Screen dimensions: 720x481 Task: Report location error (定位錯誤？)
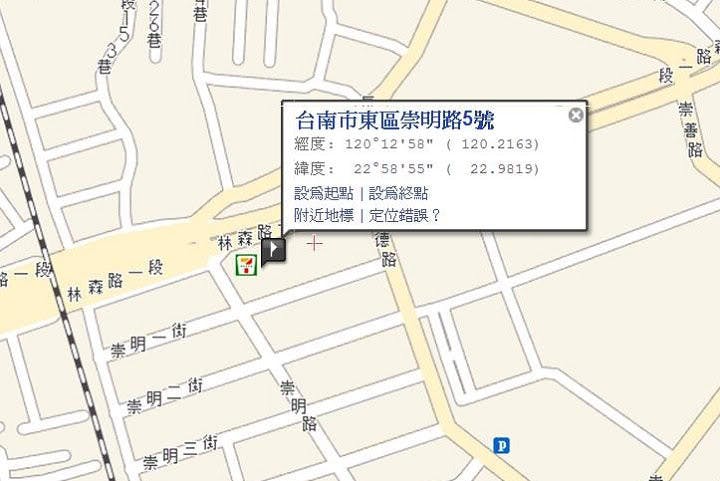point(405,215)
